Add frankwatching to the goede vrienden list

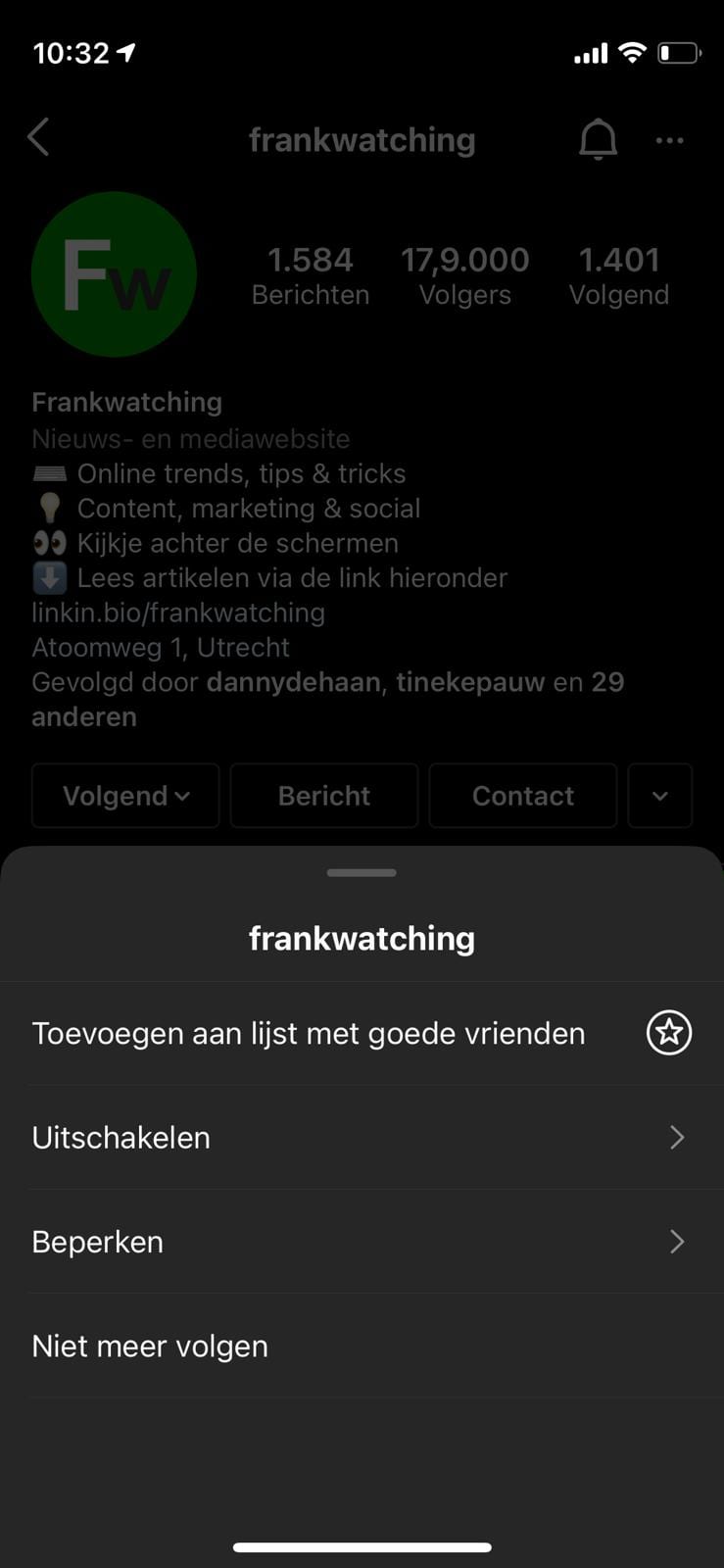[361, 1033]
